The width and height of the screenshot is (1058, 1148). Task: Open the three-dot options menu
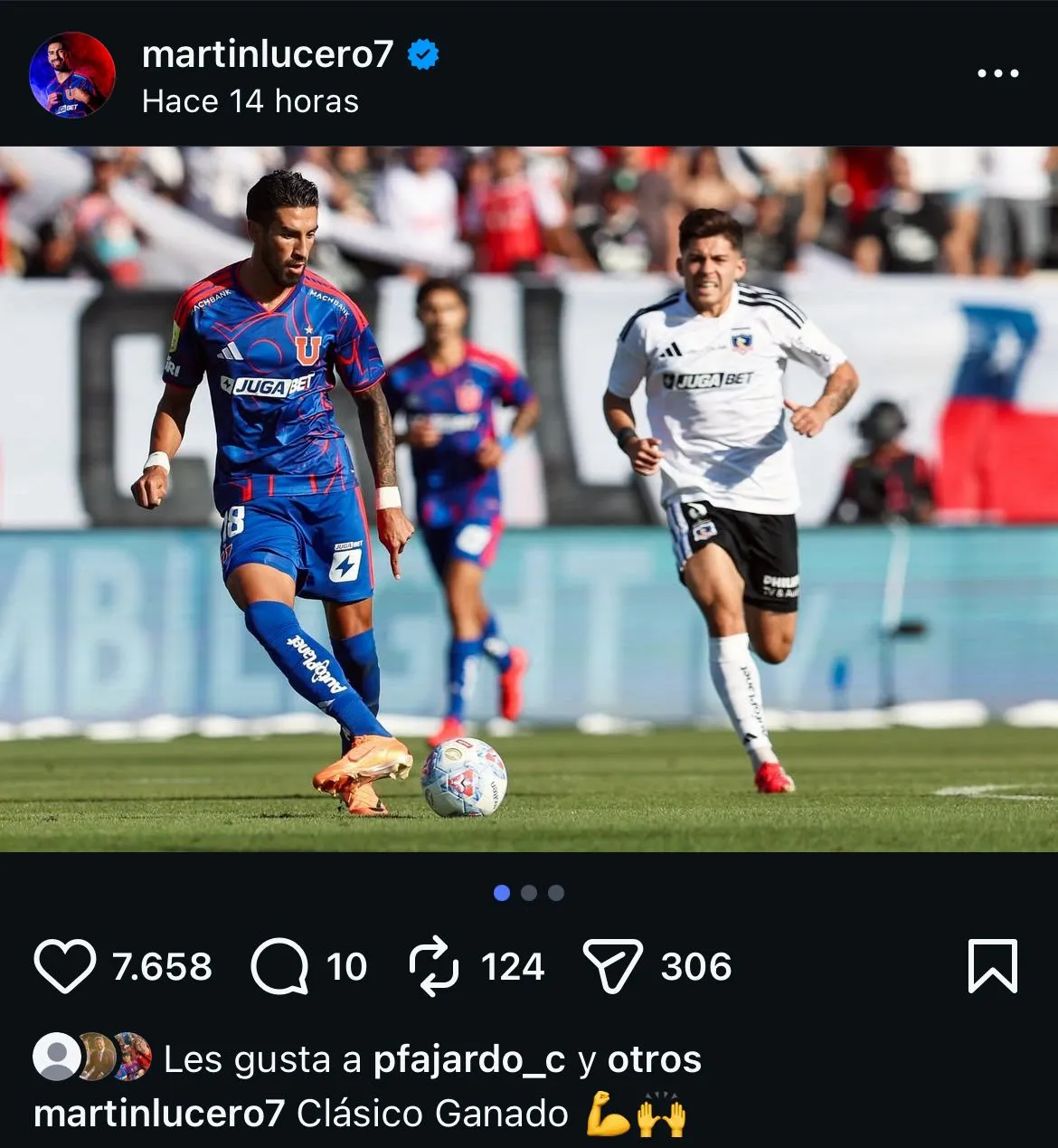[997, 73]
